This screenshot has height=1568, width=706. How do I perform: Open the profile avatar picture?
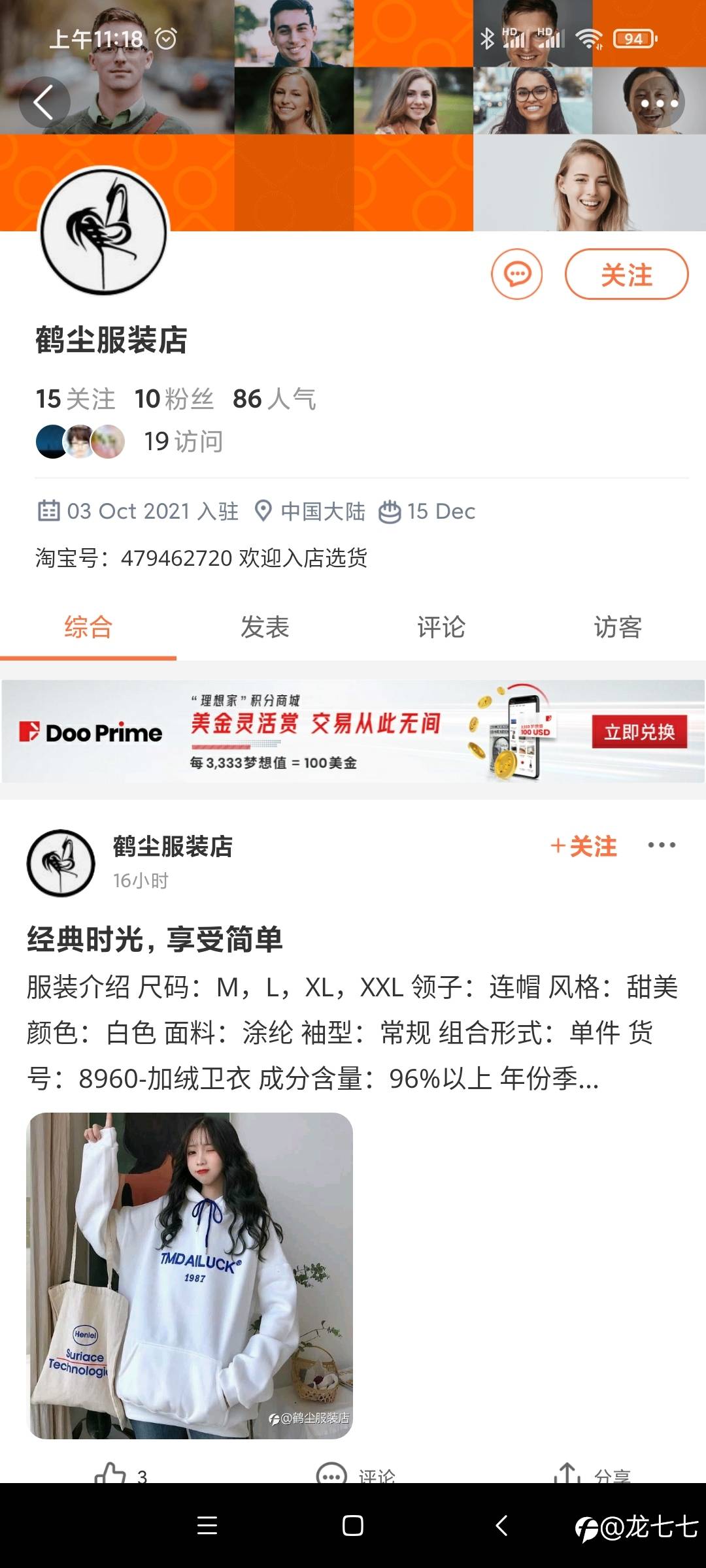click(x=103, y=231)
